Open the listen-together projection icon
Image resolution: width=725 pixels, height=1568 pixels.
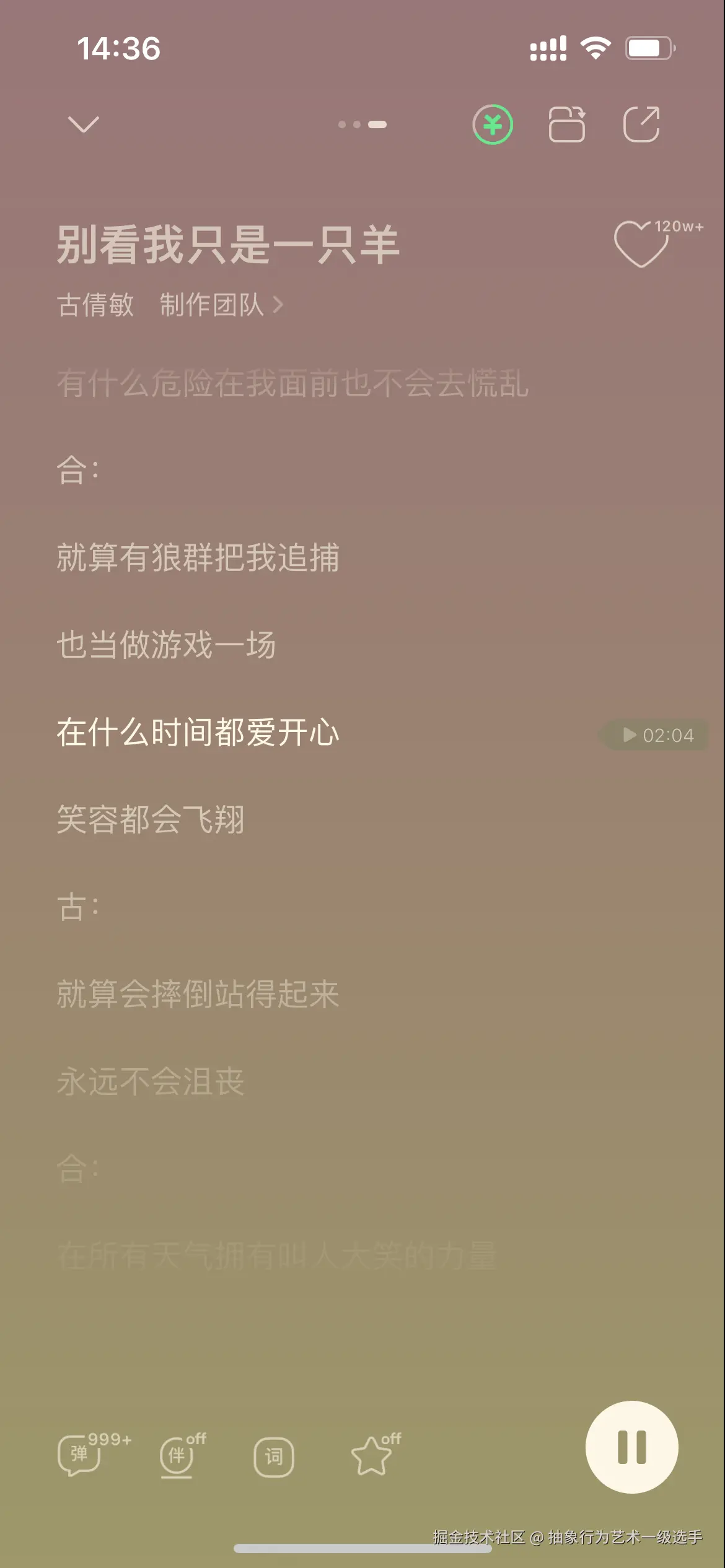click(568, 124)
